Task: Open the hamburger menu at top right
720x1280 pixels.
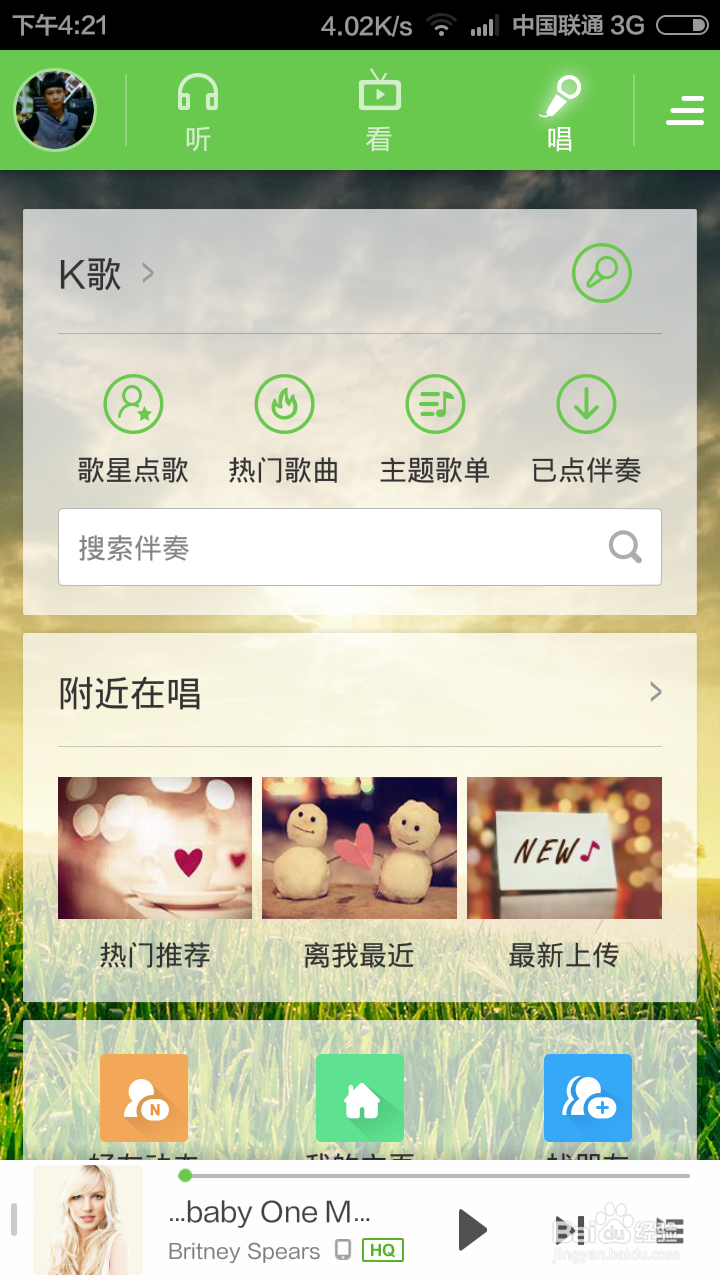Action: pos(685,110)
